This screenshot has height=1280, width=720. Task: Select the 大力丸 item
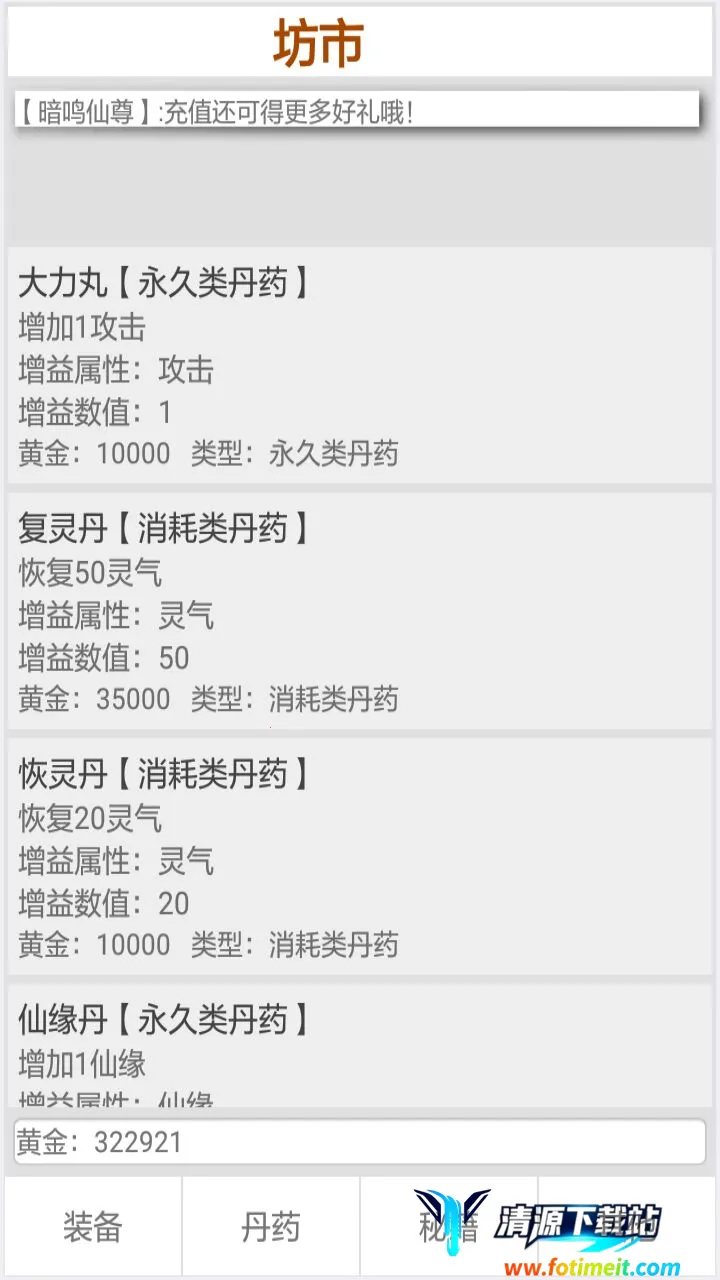pos(360,366)
